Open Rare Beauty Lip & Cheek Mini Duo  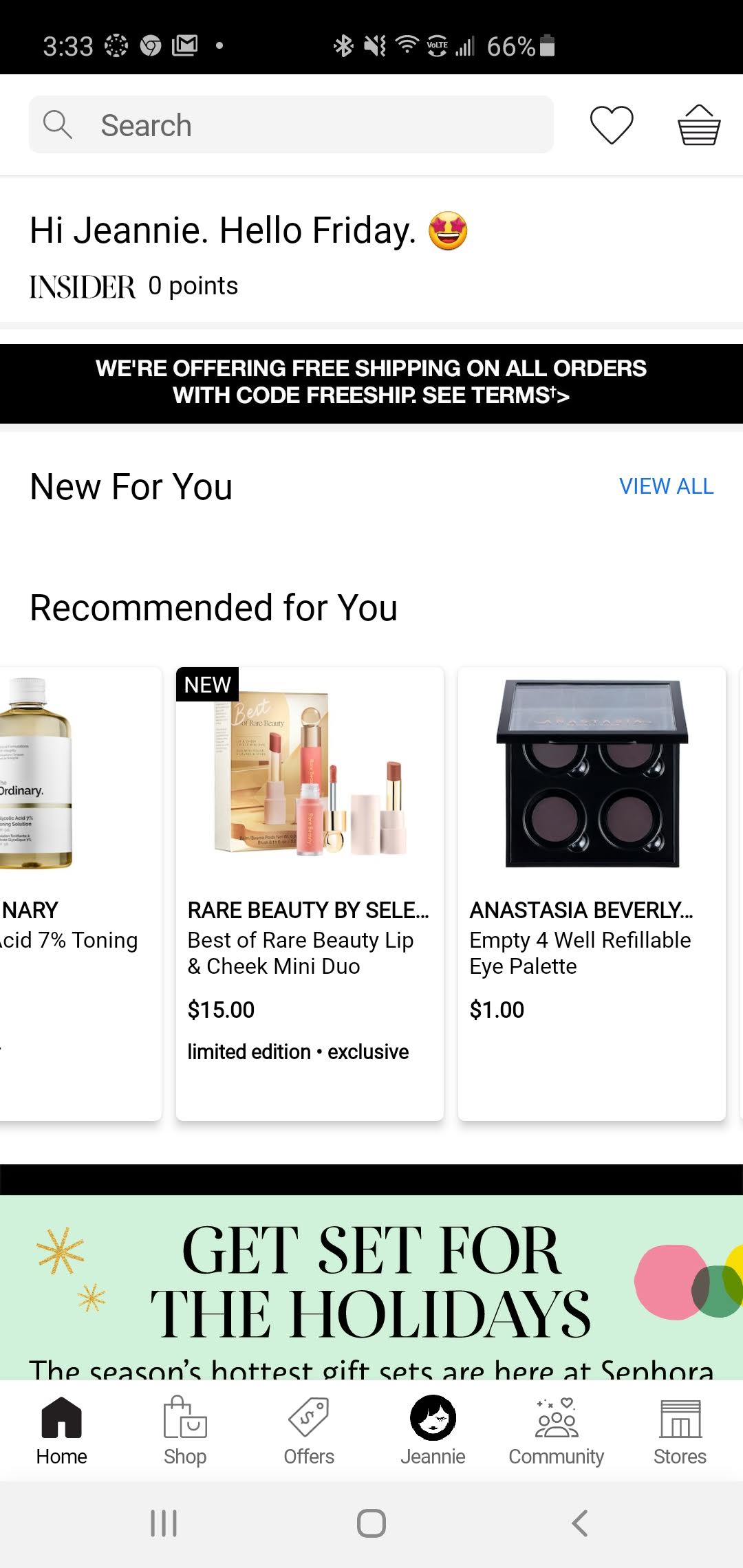(x=310, y=893)
